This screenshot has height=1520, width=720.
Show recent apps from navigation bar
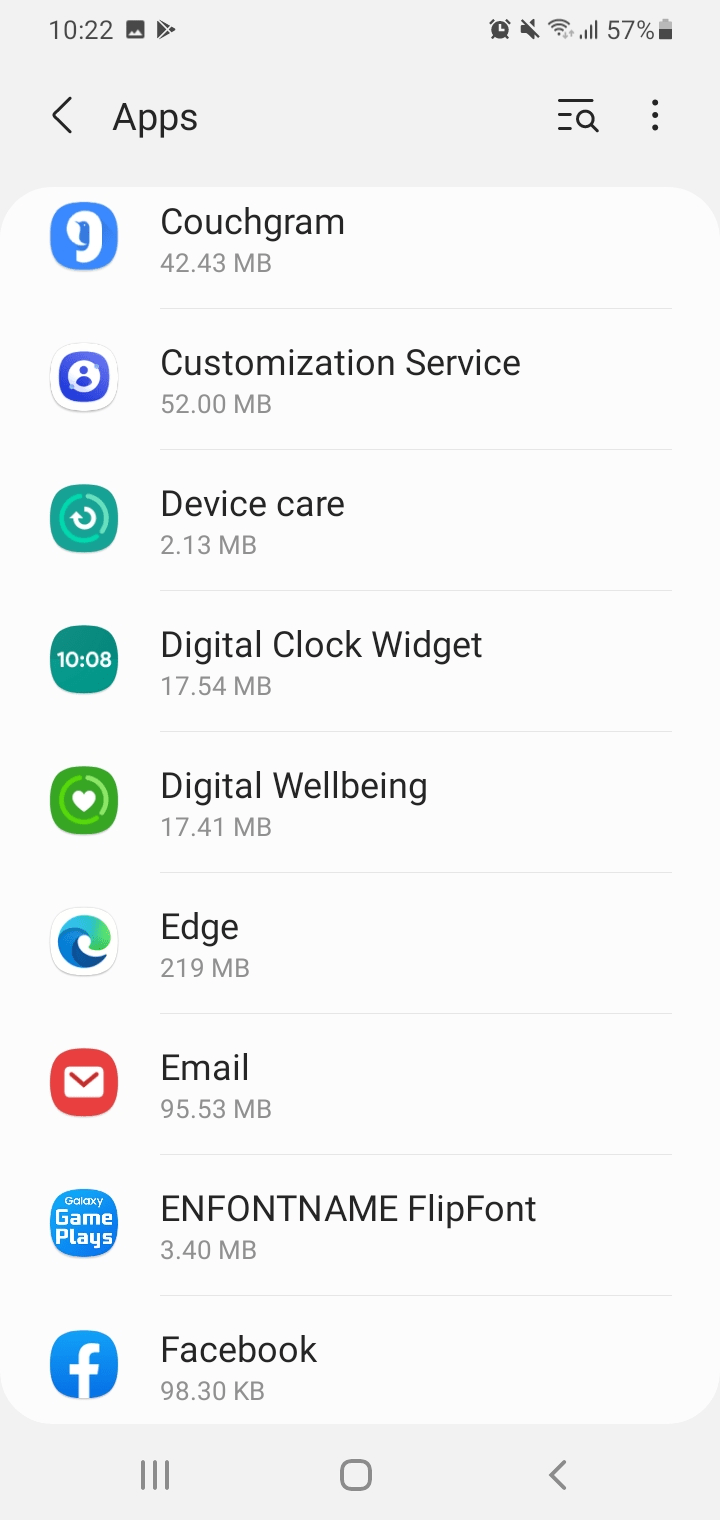[x=155, y=1474]
